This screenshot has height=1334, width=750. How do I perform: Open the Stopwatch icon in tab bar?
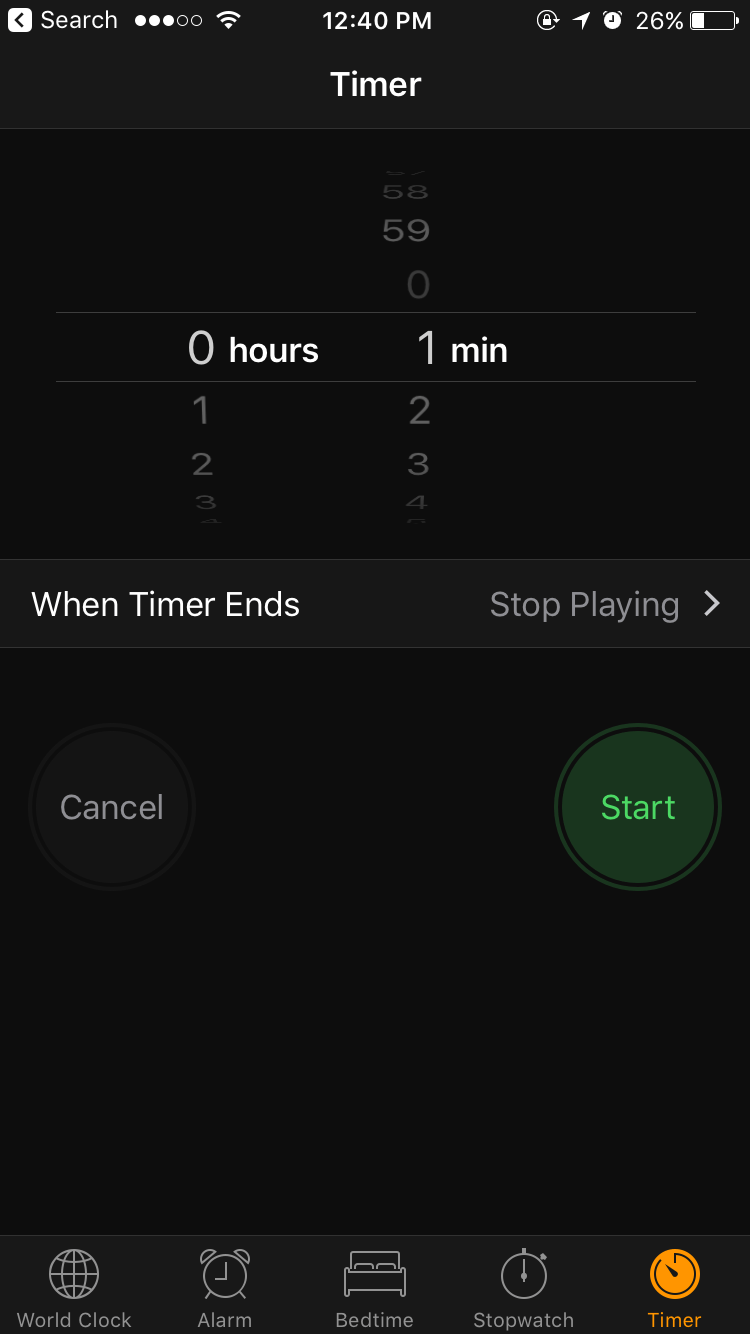pos(524,1274)
